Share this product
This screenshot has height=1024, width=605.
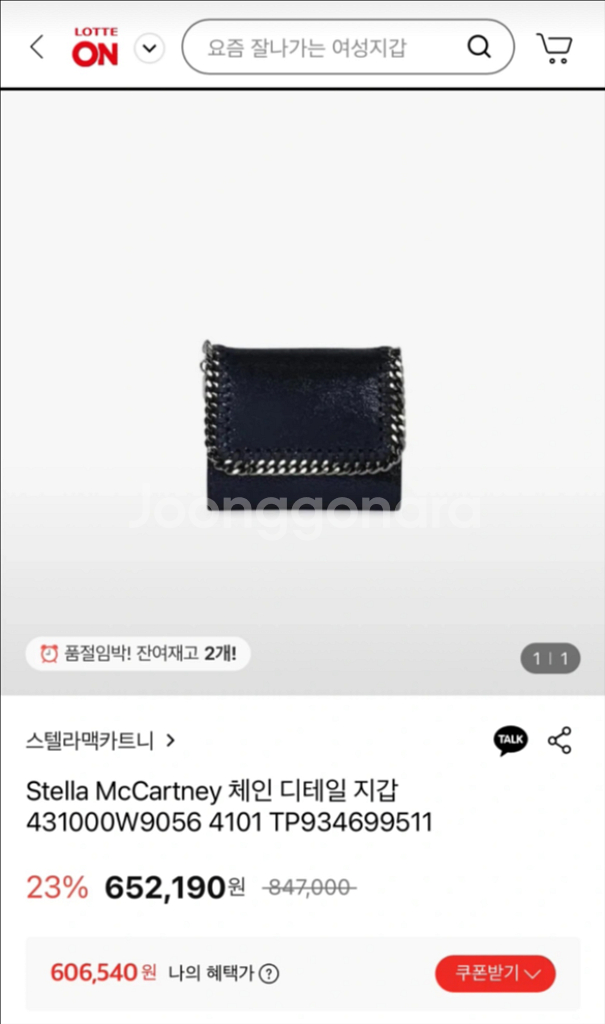[x=560, y=740]
